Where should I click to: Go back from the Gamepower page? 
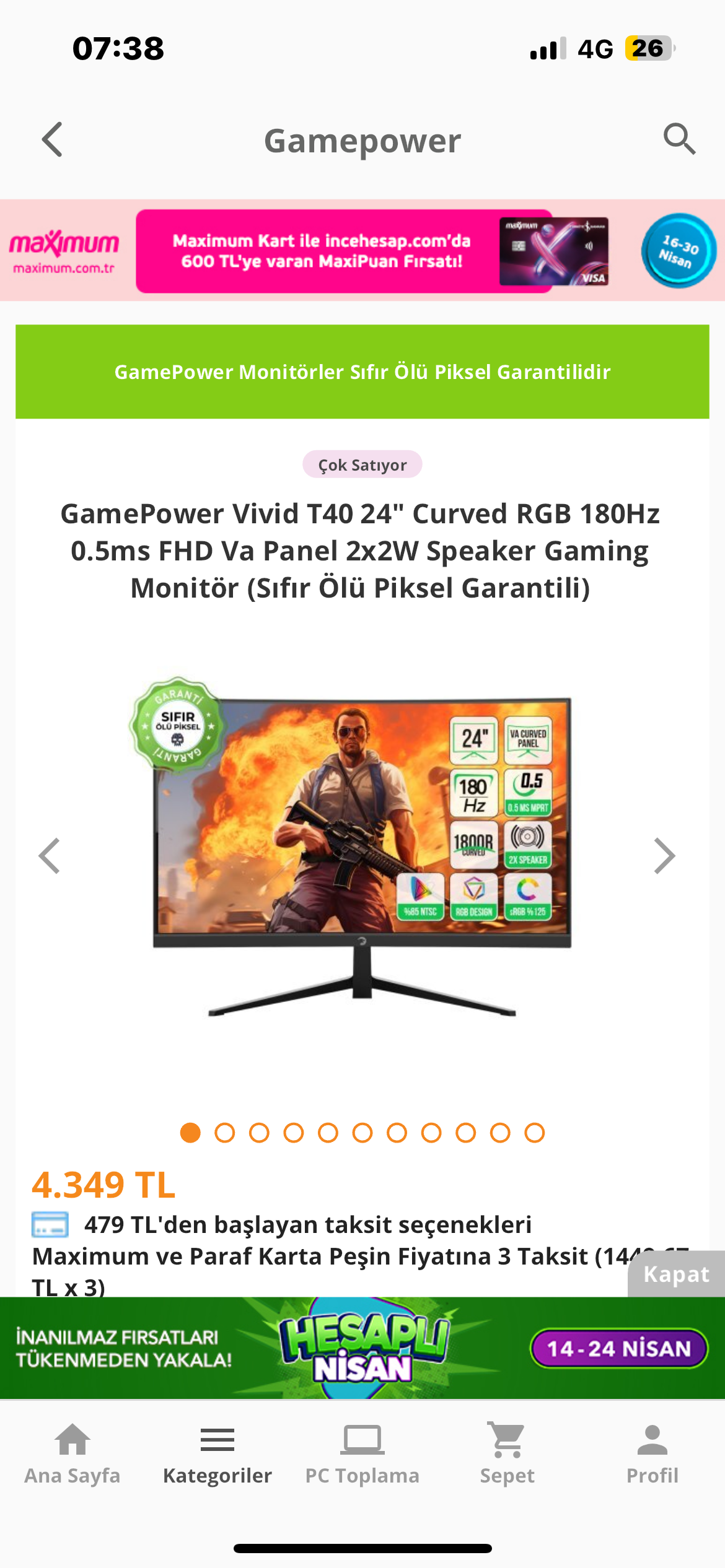point(53,140)
